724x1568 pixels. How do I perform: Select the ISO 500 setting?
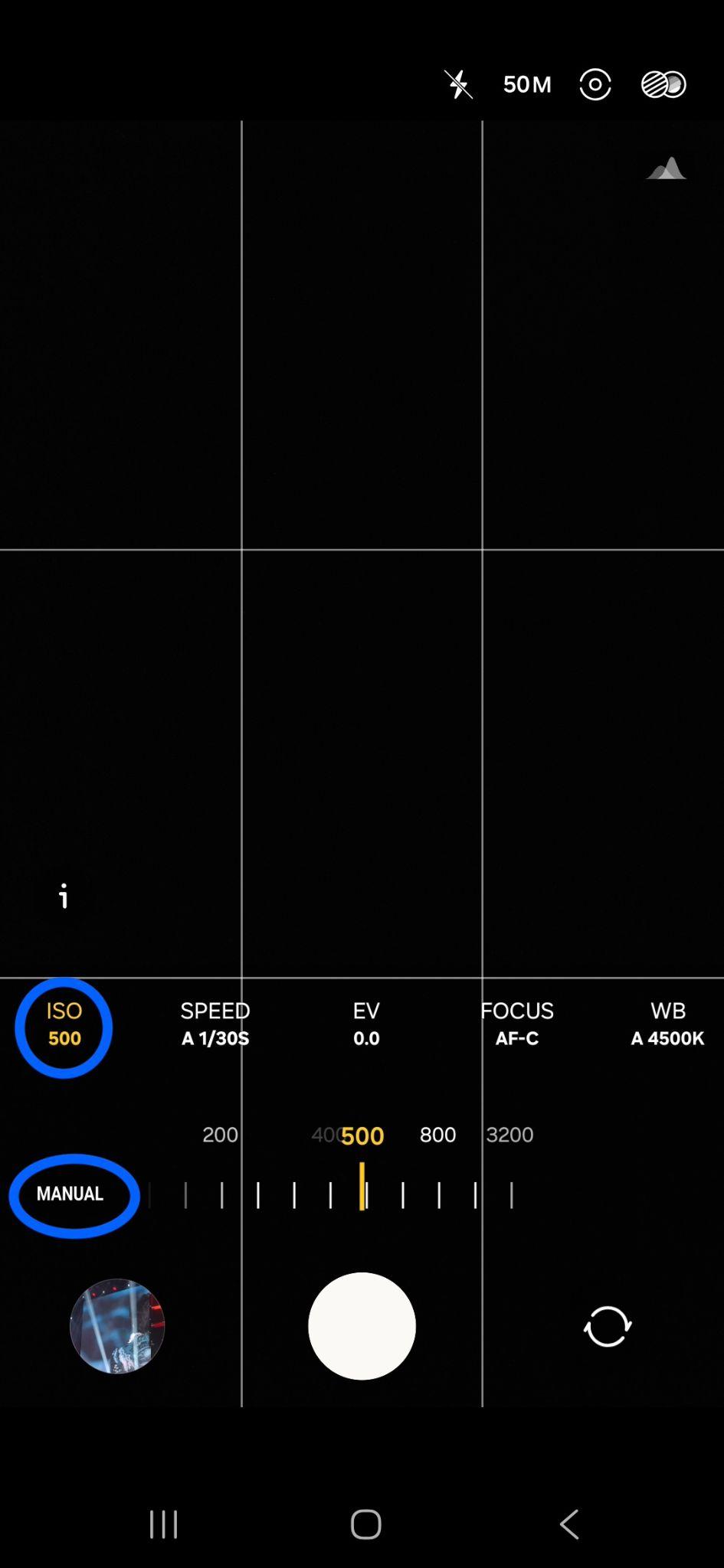point(64,1024)
